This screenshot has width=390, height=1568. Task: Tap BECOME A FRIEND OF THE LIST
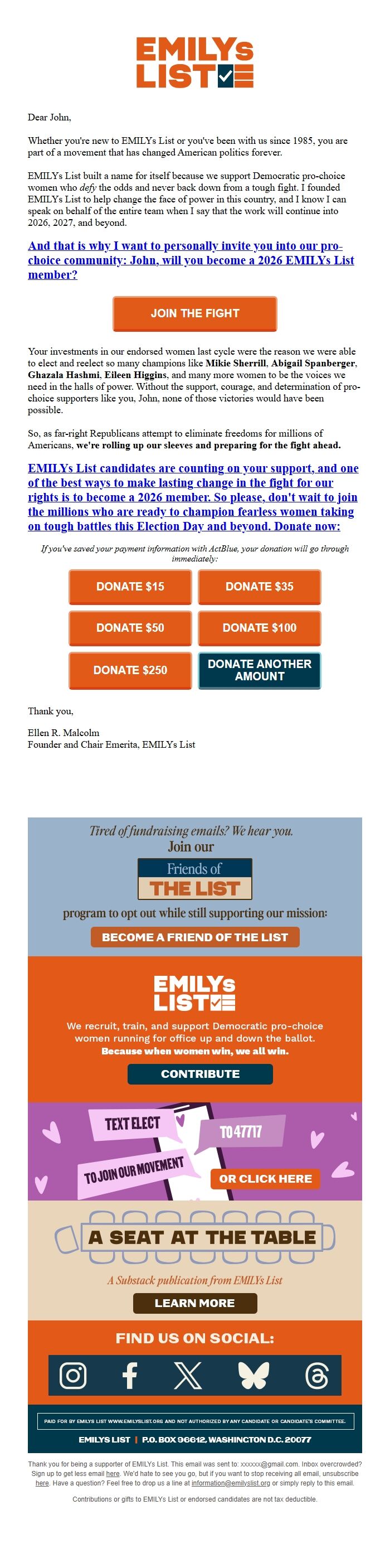click(x=194, y=937)
